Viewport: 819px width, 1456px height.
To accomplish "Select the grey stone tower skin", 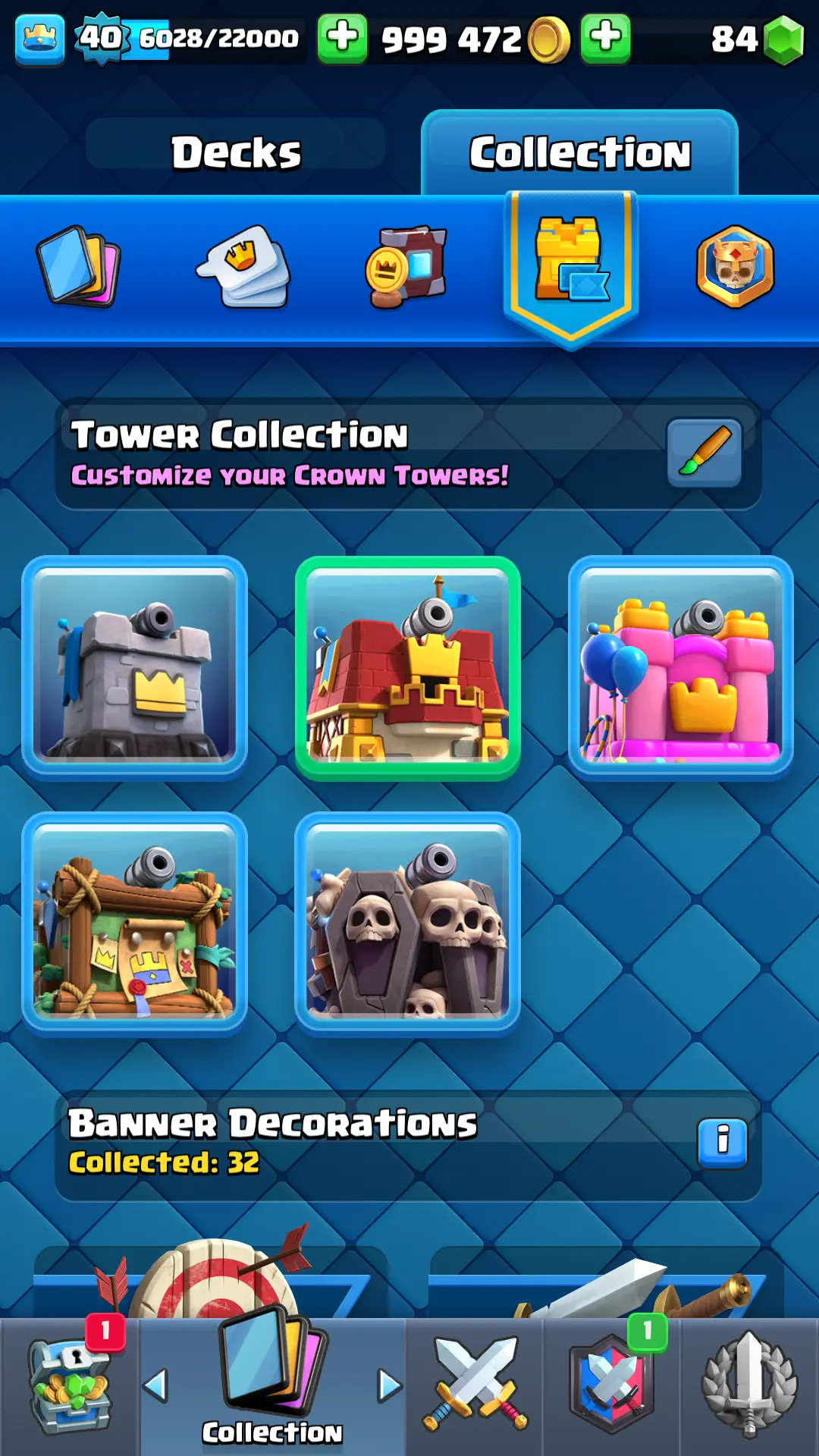I will (x=135, y=668).
